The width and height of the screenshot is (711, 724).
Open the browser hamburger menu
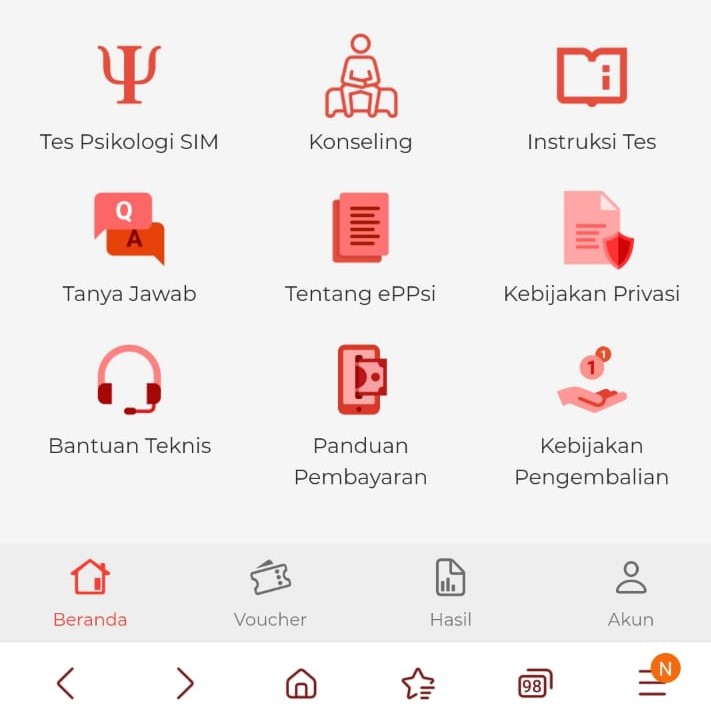653,683
